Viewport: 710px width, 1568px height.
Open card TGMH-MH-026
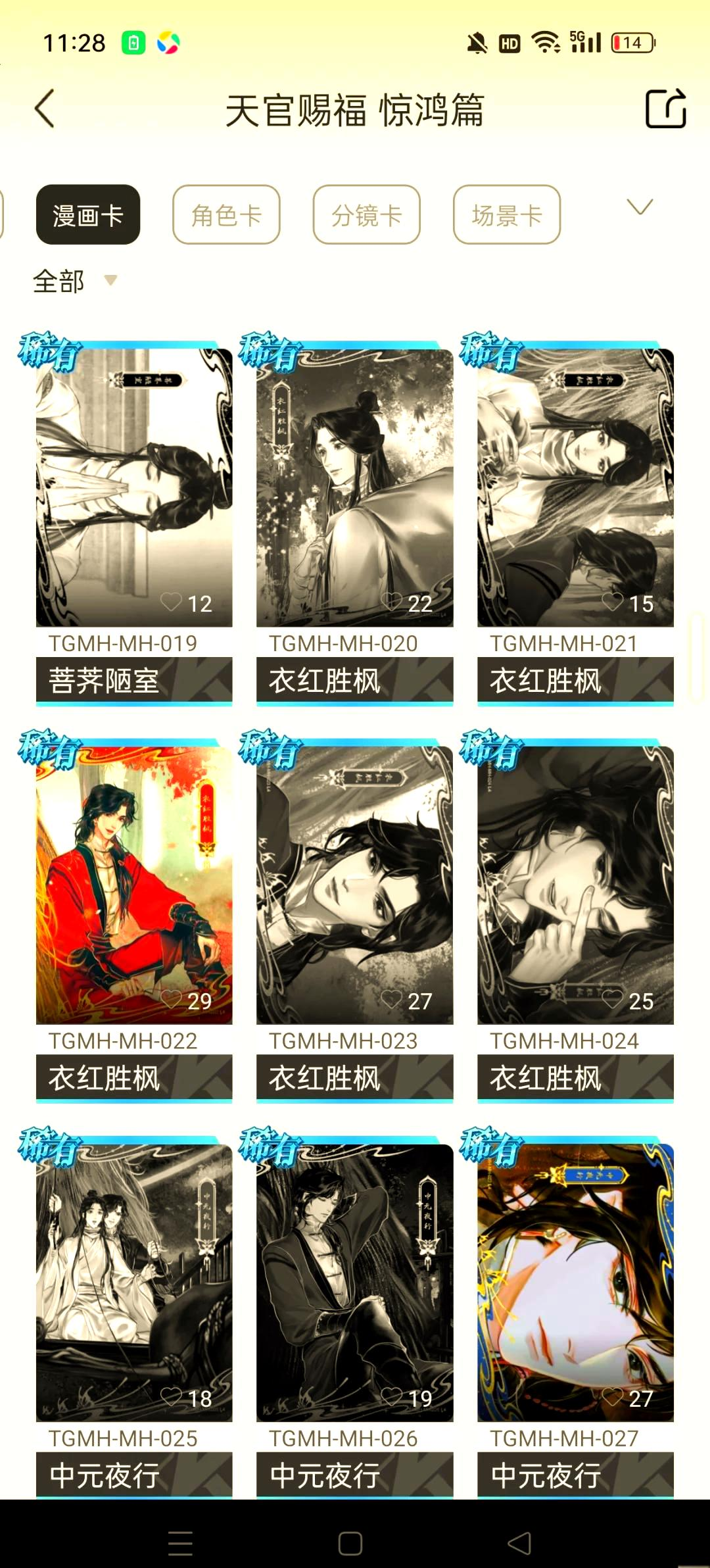355,1283
